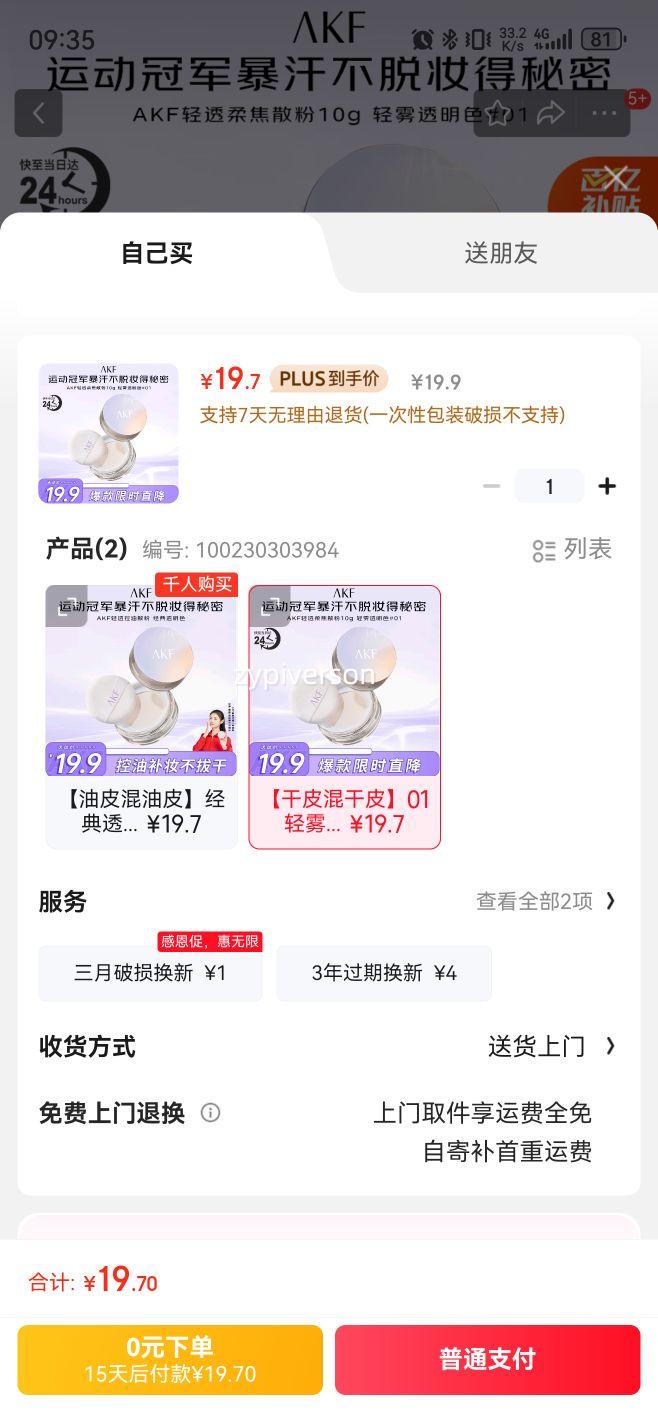Pay now with 普通支付
Screen dimensions: 658x1416
pos(487,1359)
